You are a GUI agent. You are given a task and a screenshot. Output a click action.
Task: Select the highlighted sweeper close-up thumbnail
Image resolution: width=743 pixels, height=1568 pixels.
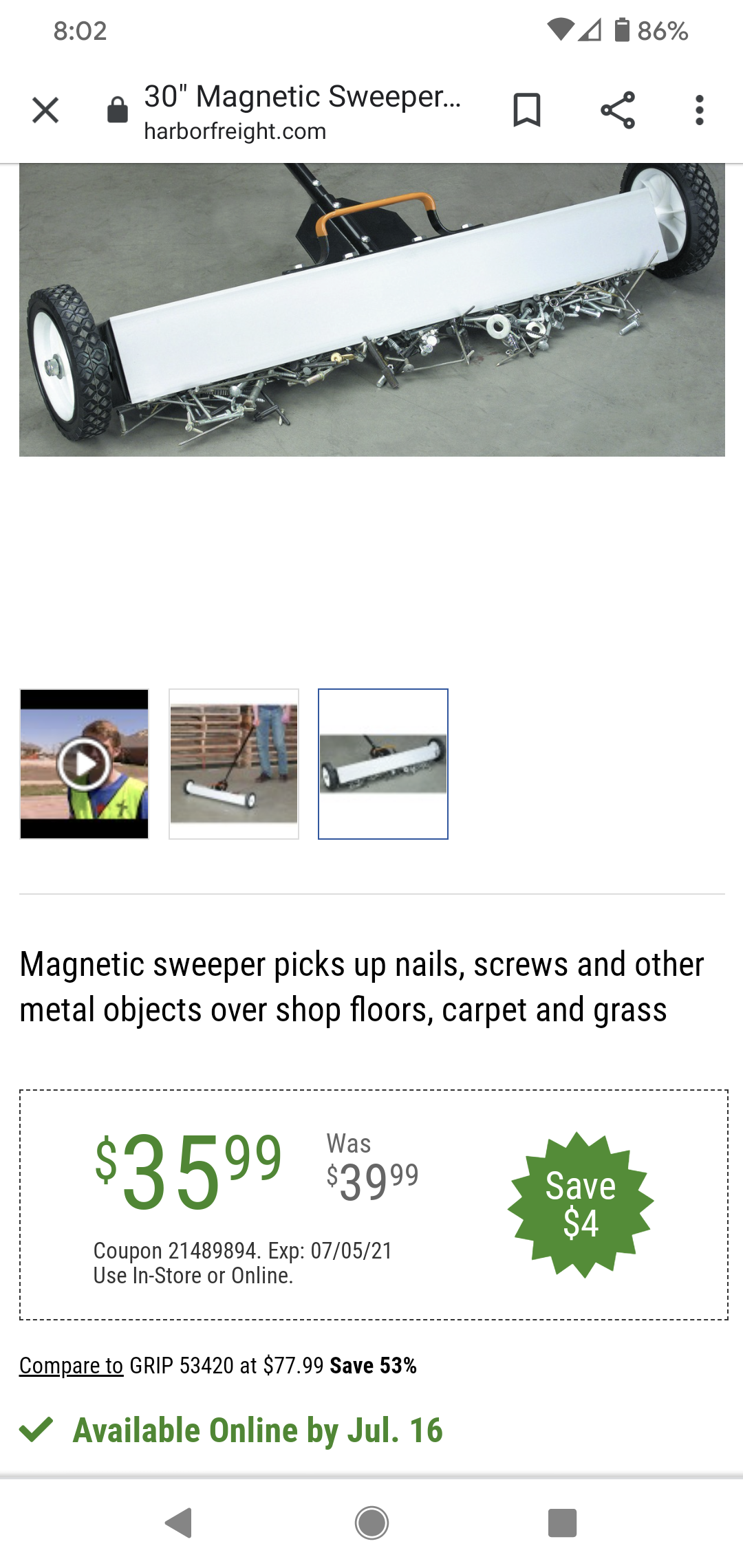click(383, 764)
